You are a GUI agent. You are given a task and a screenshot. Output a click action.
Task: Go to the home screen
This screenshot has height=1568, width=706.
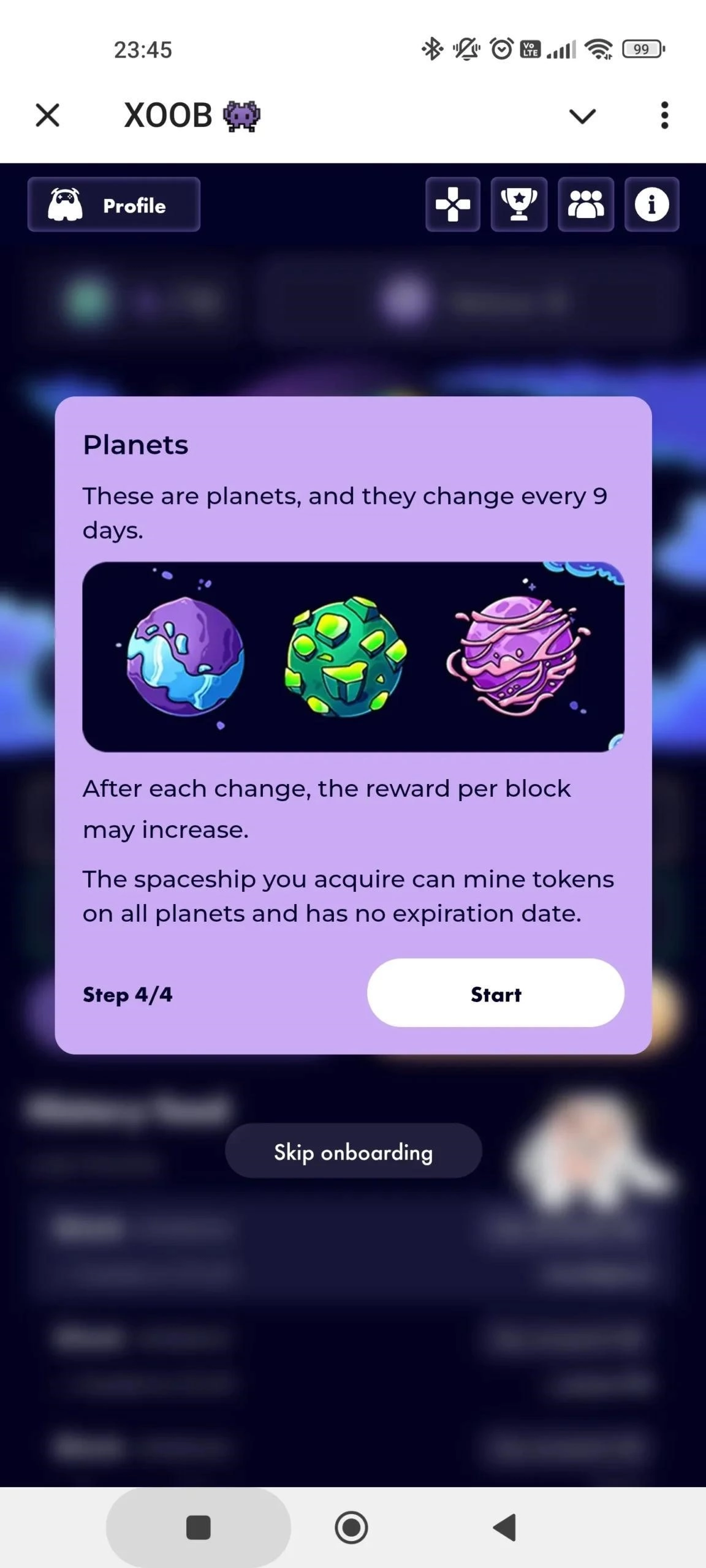coord(352,1527)
